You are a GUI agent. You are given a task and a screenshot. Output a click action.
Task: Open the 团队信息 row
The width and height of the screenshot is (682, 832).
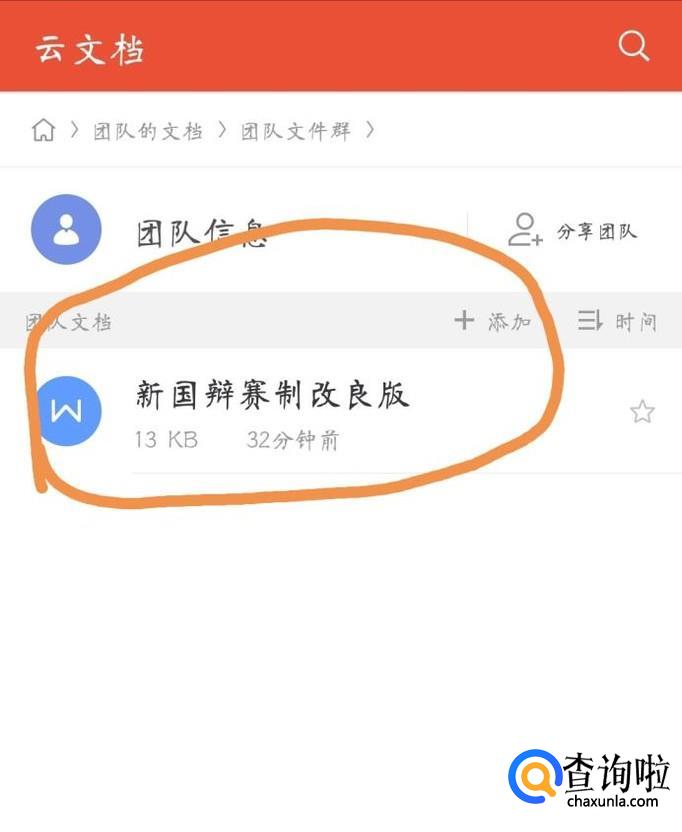202,232
